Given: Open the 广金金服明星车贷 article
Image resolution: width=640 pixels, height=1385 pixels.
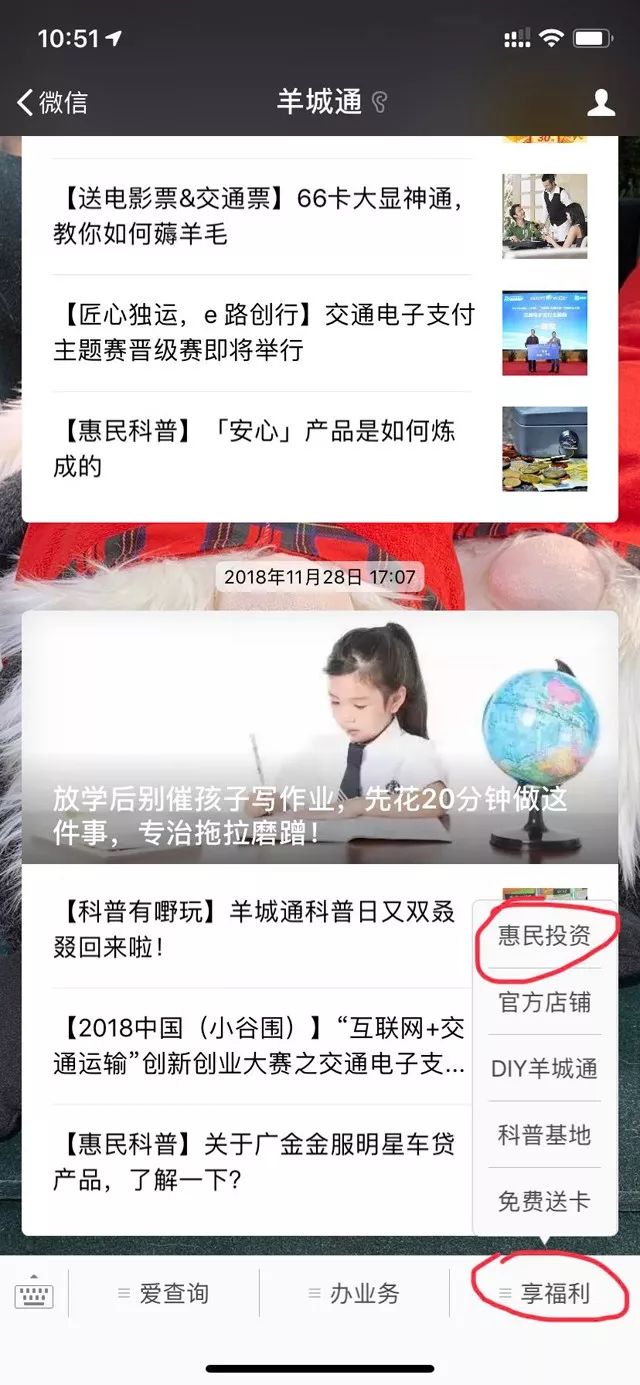Looking at the screenshot, I should (x=254, y=1161).
